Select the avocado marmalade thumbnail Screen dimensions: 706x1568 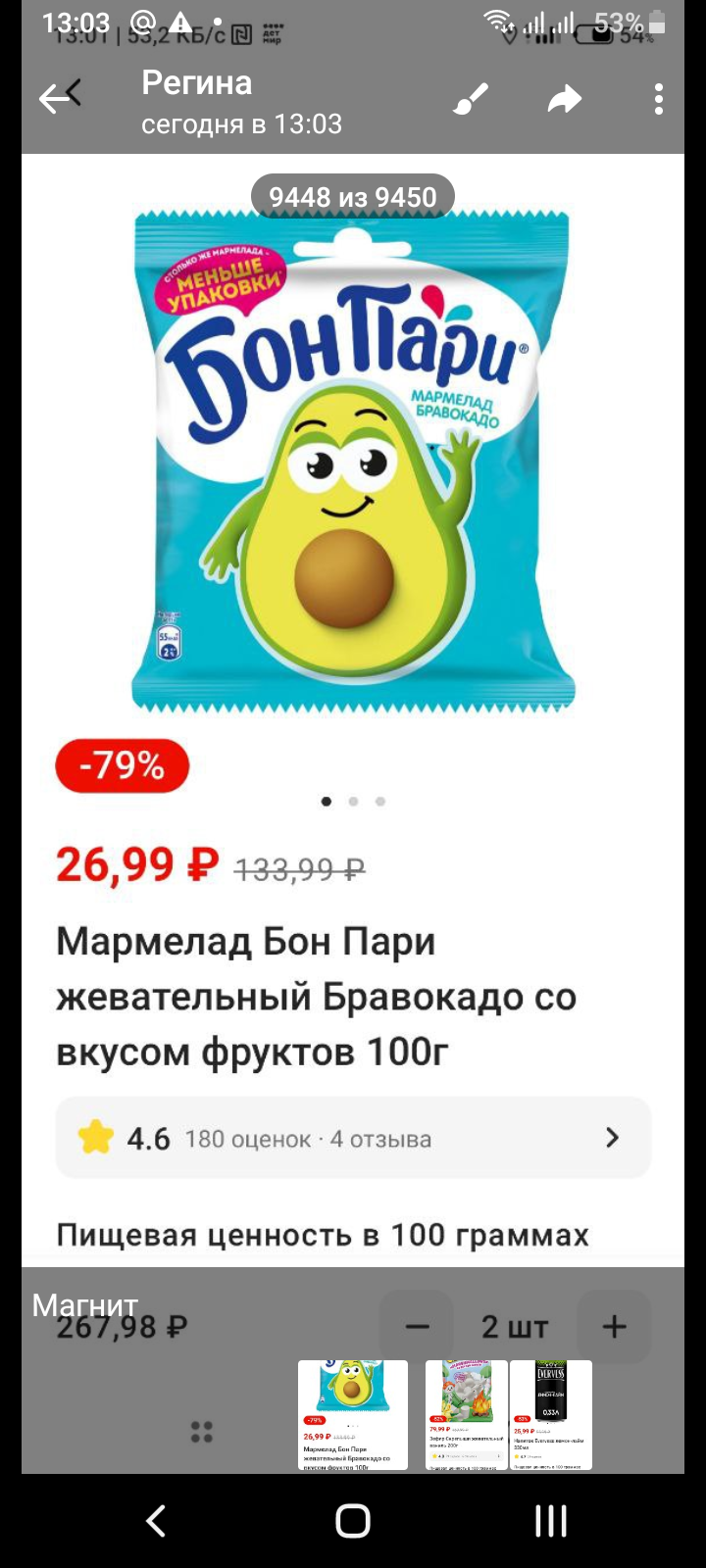[353, 1415]
